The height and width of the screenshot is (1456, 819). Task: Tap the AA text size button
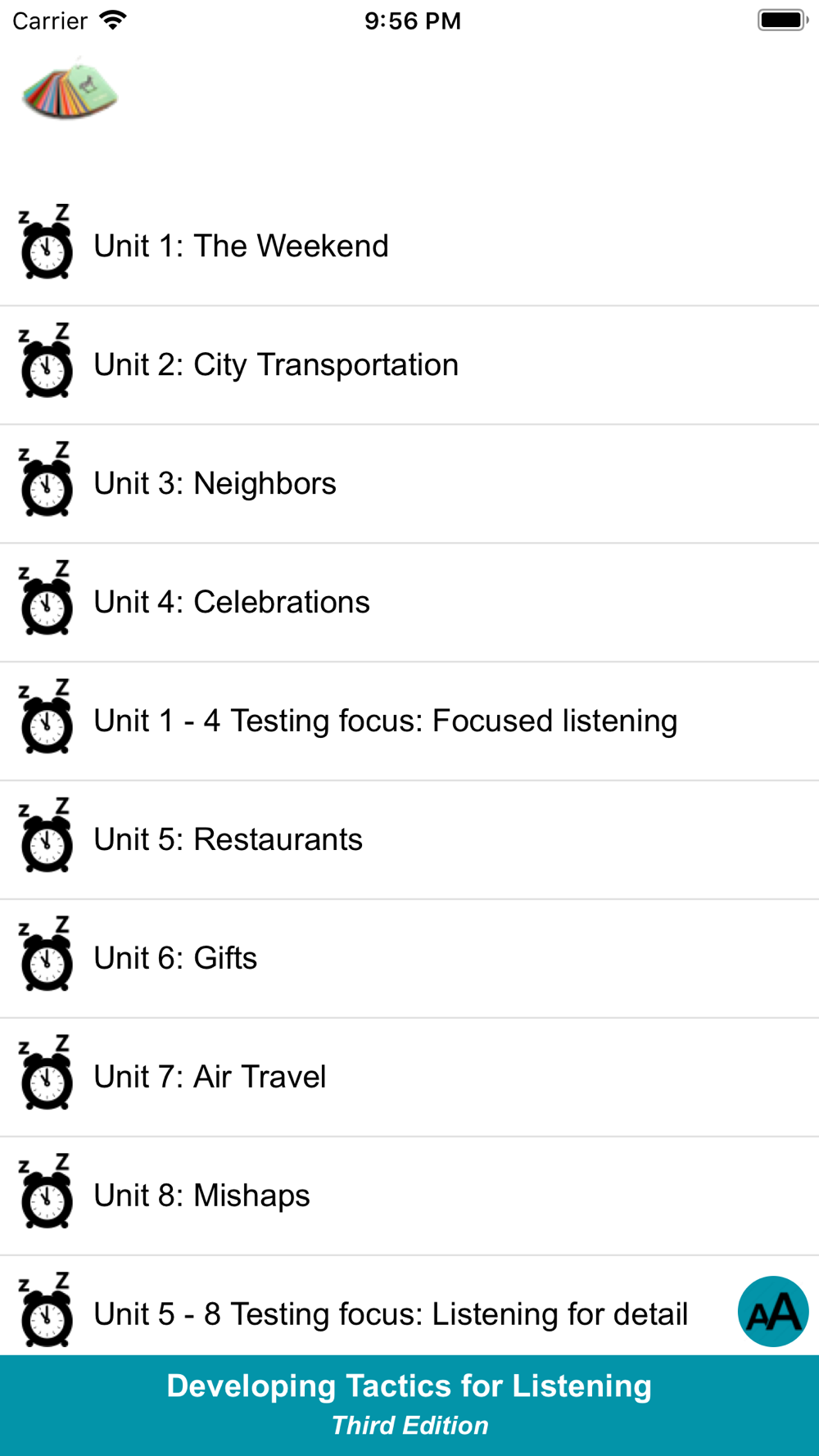click(773, 1312)
